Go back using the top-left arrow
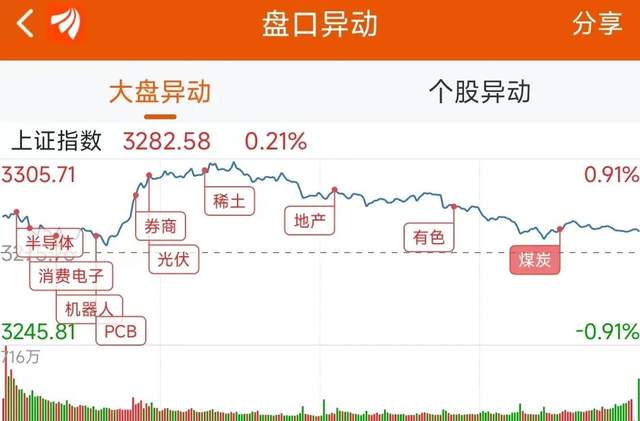 coord(25,24)
